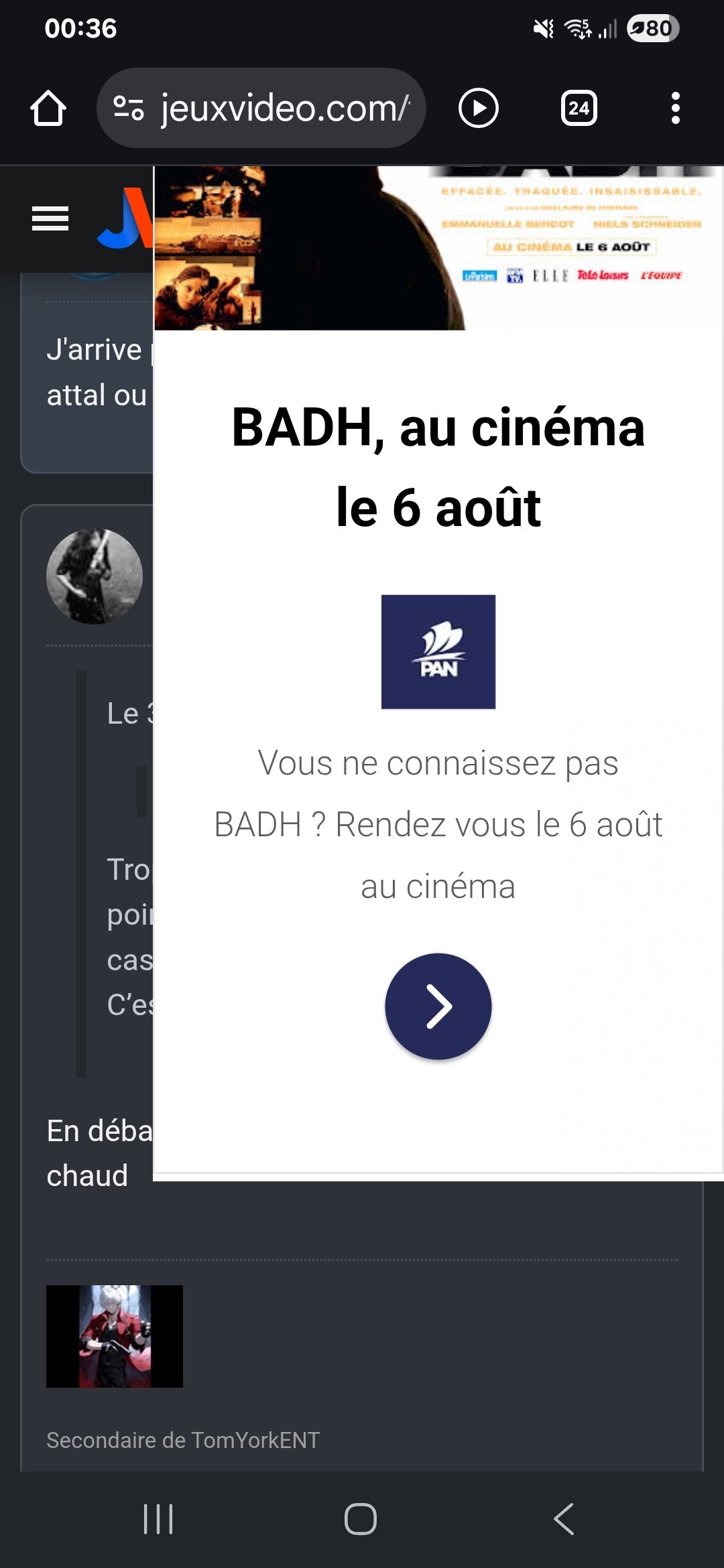Tap the Chrome home button
The height and width of the screenshot is (1568, 724).
48,108
